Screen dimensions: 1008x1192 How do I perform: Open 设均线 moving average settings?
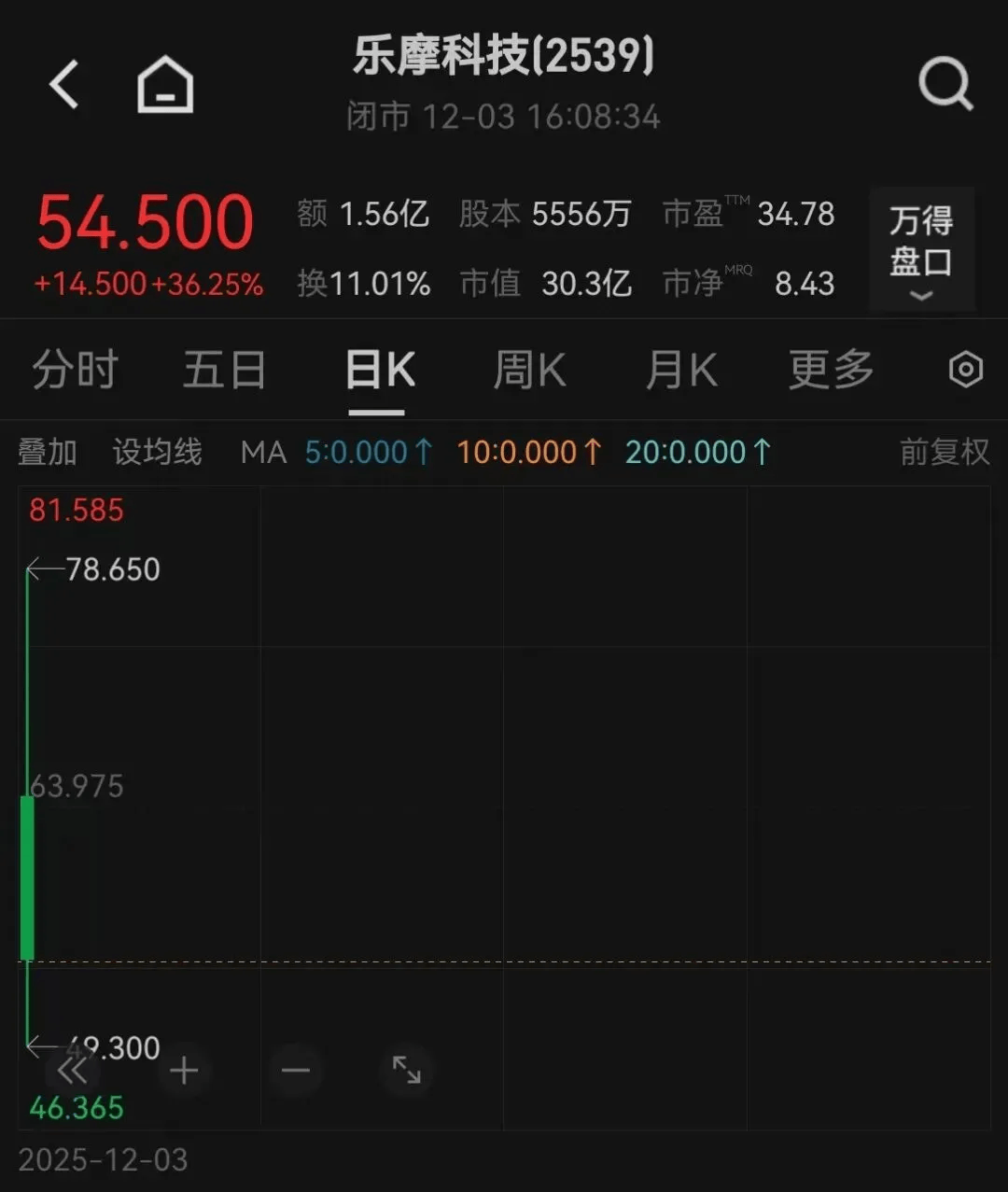(x=157, y=453)
